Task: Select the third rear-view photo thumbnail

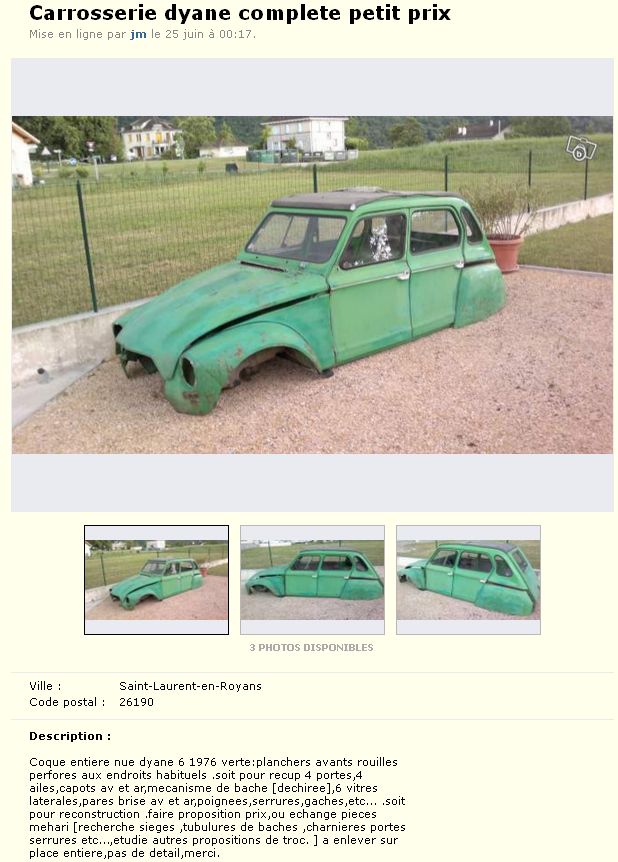Action: pos(468,579)
